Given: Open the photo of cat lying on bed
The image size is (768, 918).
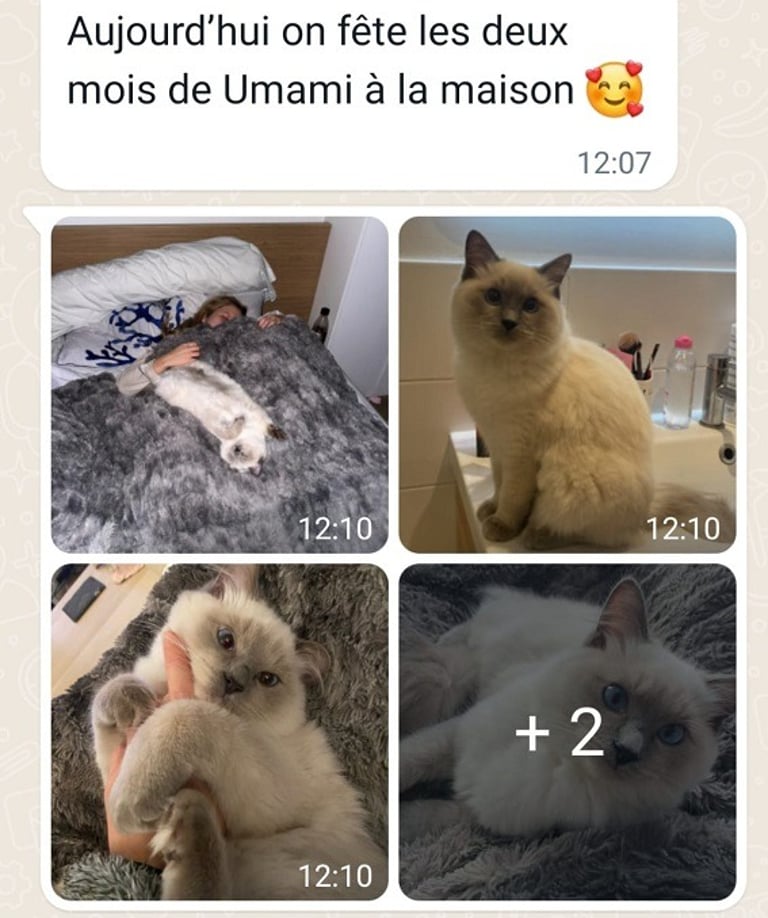Looking at the screenshot, I should pyautogui.click(x=220, y=385).
